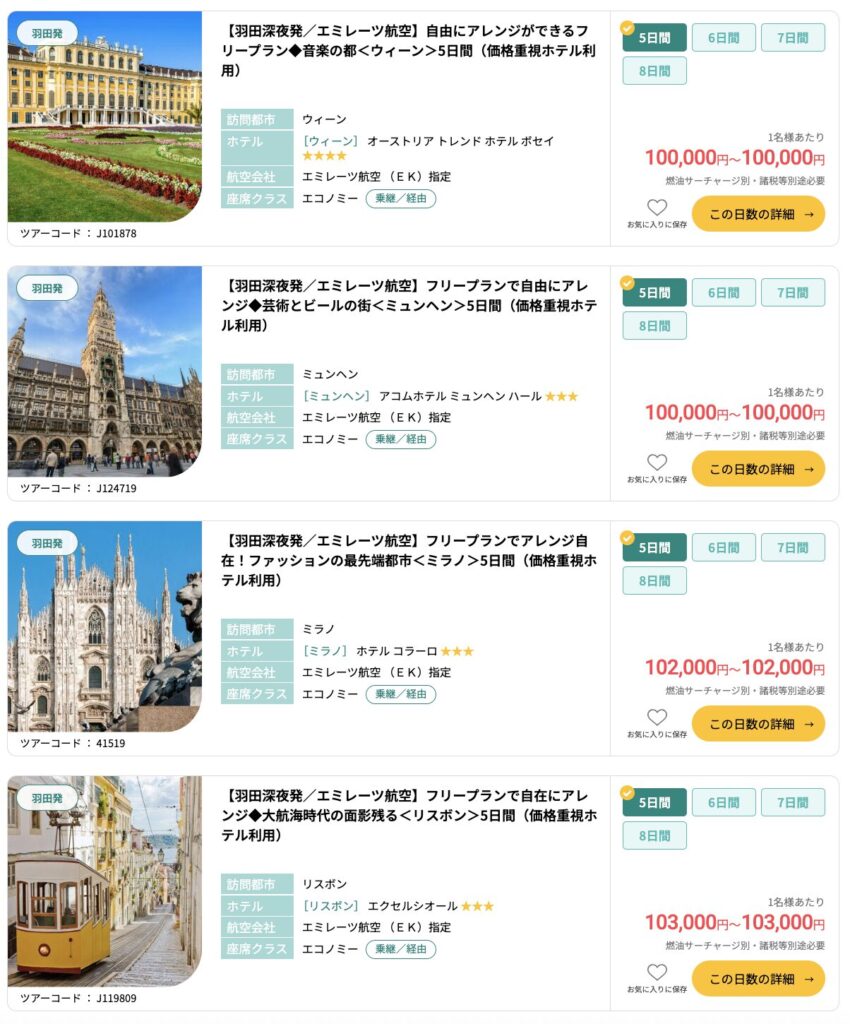850x1024 pixels.
Task: Select 6日間 for the Munich tour
Action: click(x=723, y=293)
